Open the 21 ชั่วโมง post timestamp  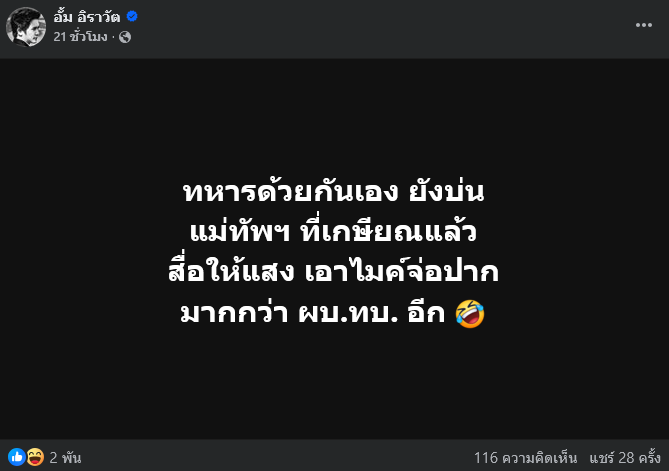pos(87,37)
